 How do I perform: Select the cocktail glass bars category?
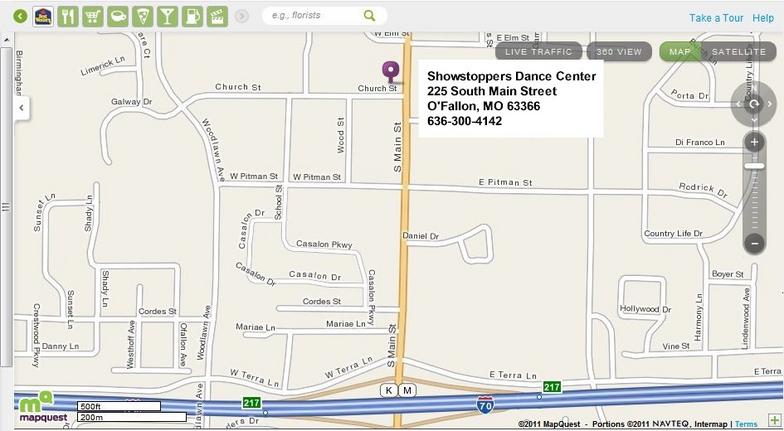point(167,16)
